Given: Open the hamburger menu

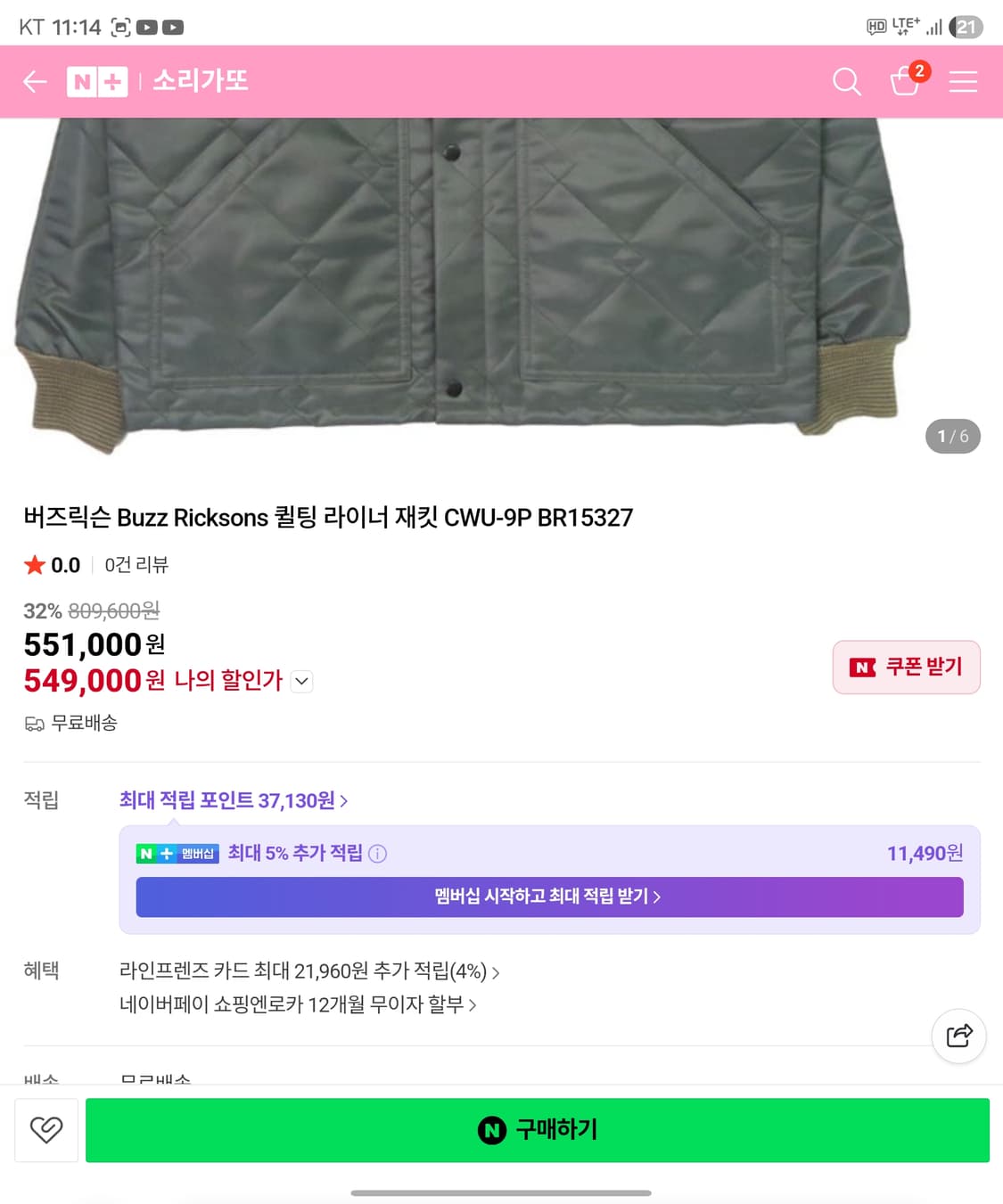Looking at the screenshot, I should tap(963, 81).
